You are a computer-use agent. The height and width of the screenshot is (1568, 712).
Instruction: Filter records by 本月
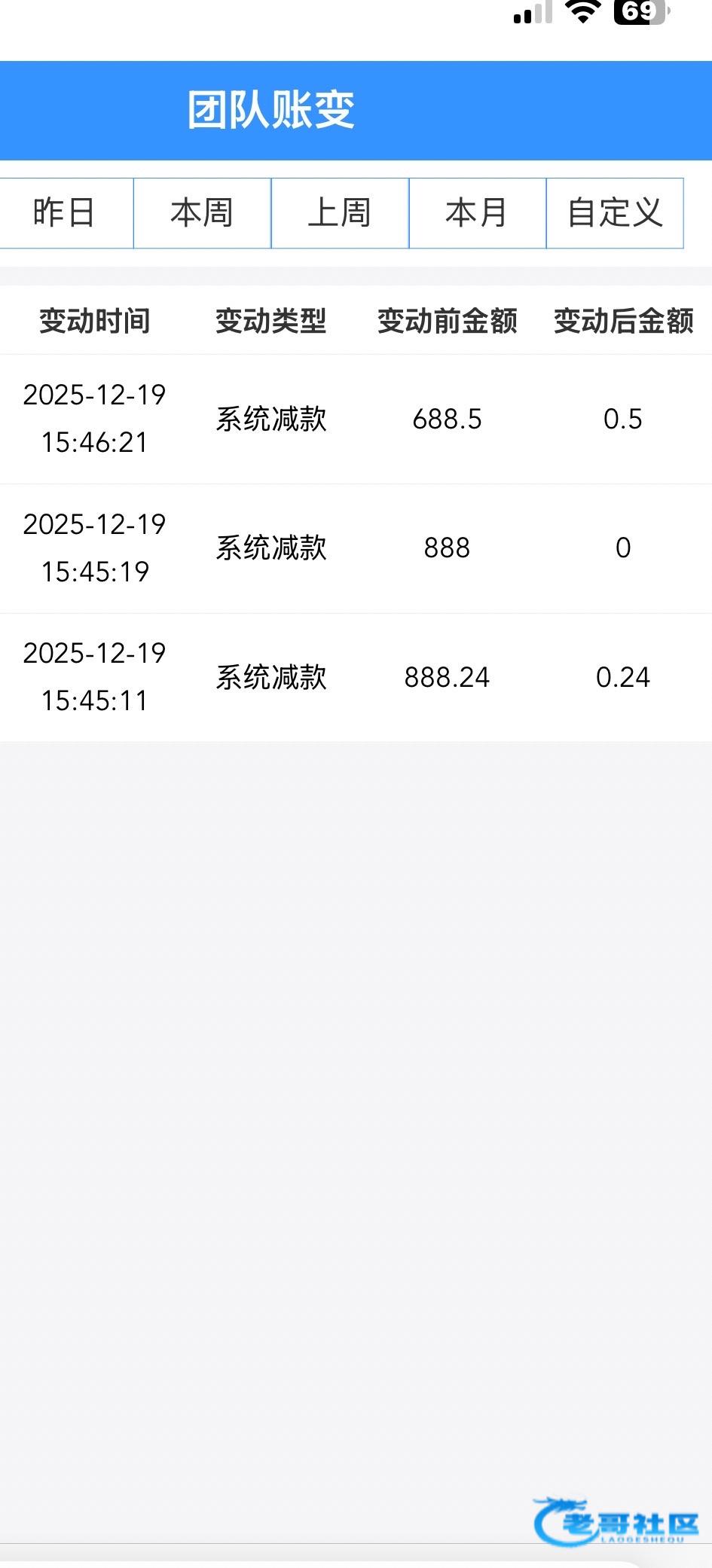point(477,213)
